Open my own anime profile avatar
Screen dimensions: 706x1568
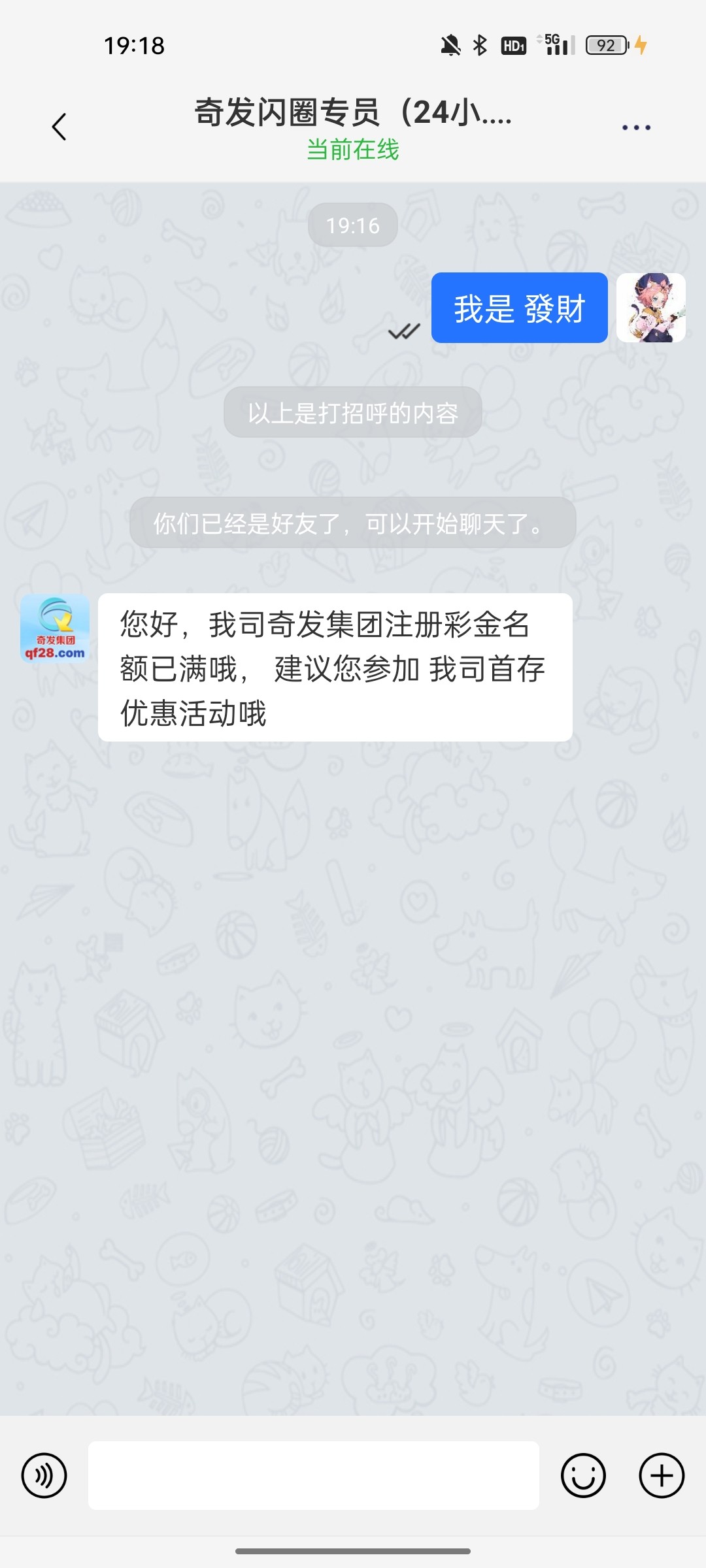[651, 308]
